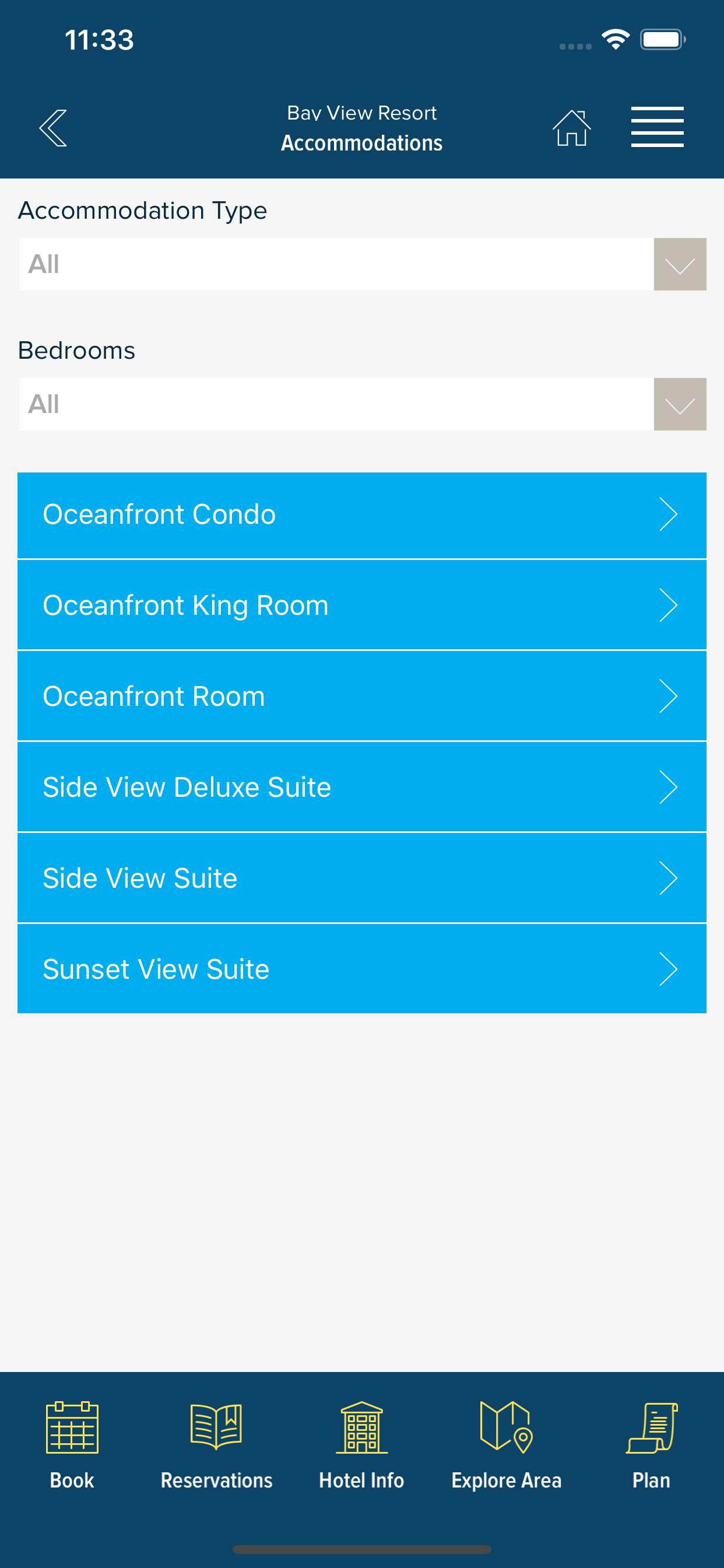724x1568 pixels.
Task: Expand the Accommodation Type dropdown
Action: [362, 264]
